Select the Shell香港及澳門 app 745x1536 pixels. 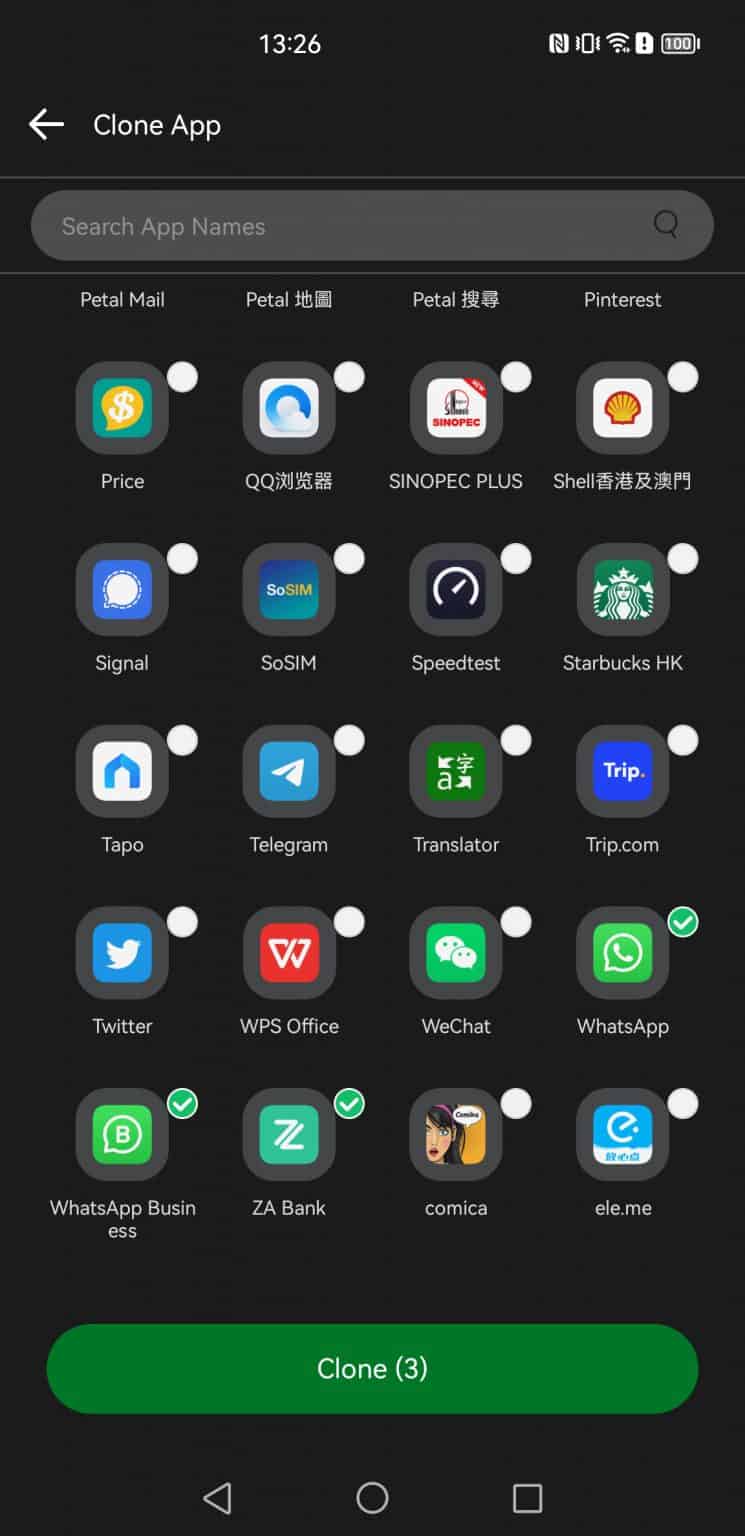(x=622, y=408)
